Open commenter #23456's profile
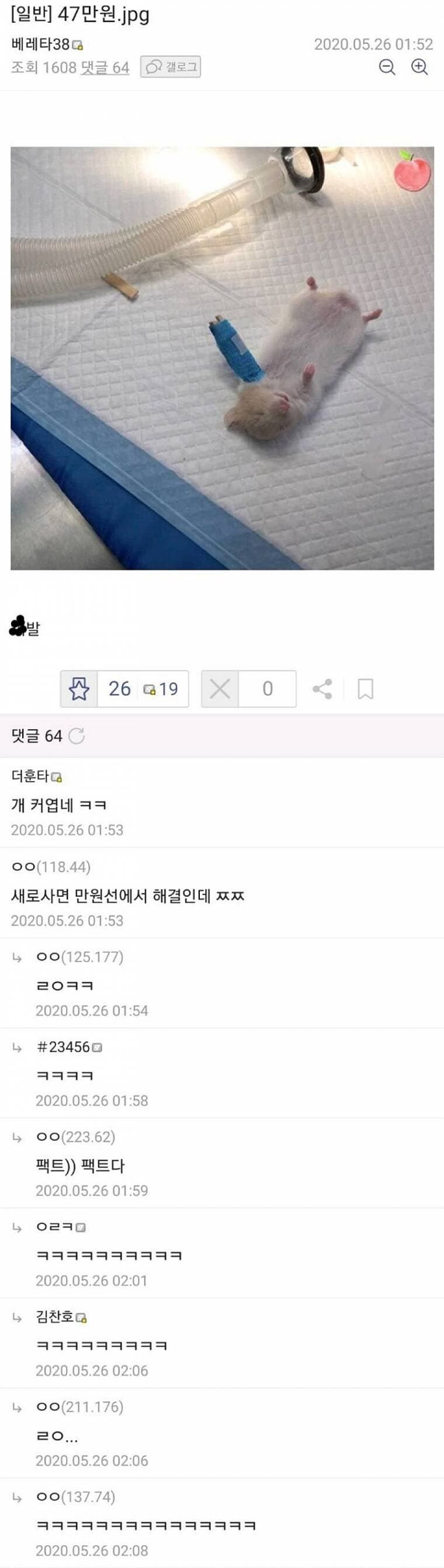Image resolution: width=444 pixels, height=1568 pixels. (63, 1047)
